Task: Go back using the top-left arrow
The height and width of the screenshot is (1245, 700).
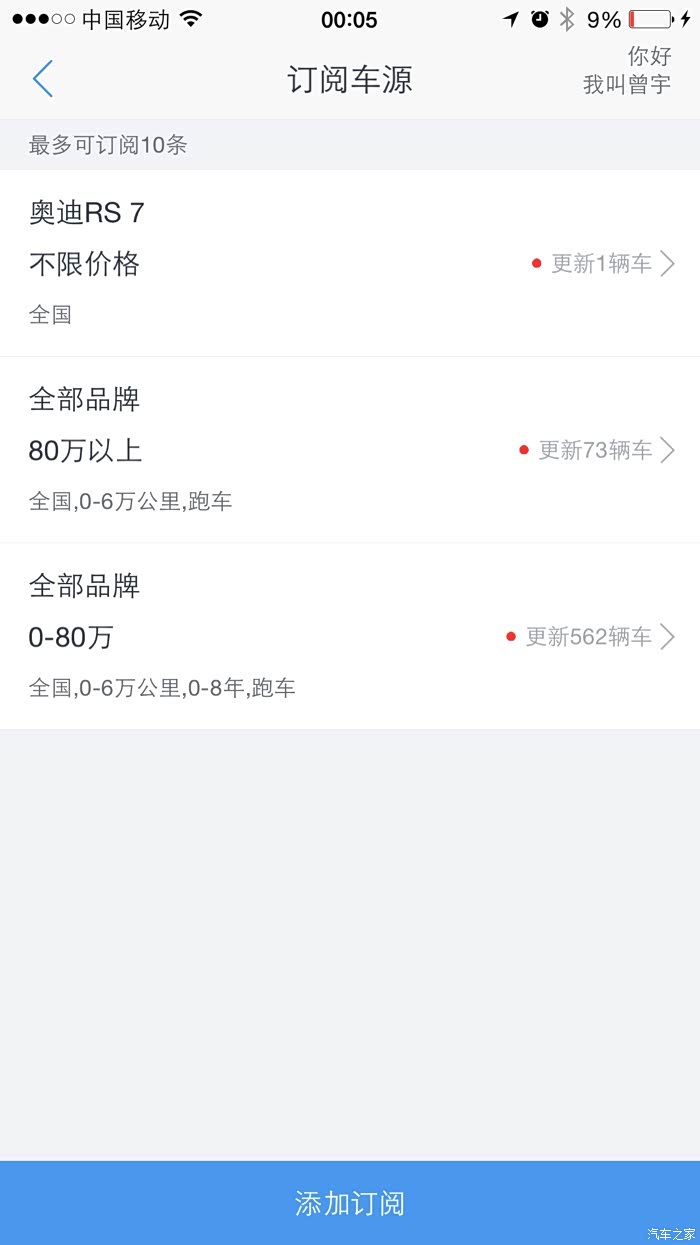Action: [42, 79]
